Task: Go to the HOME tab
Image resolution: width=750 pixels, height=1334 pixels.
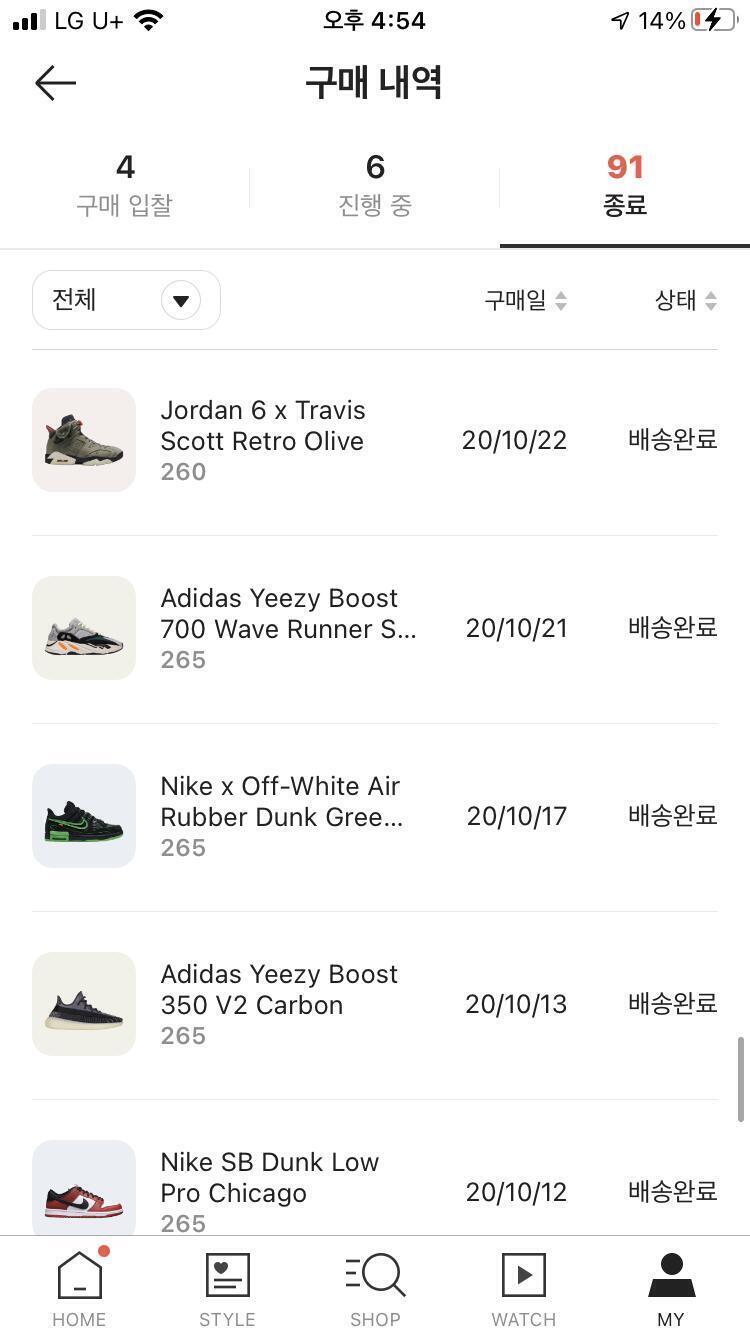Action: [x=79, y=1288]
